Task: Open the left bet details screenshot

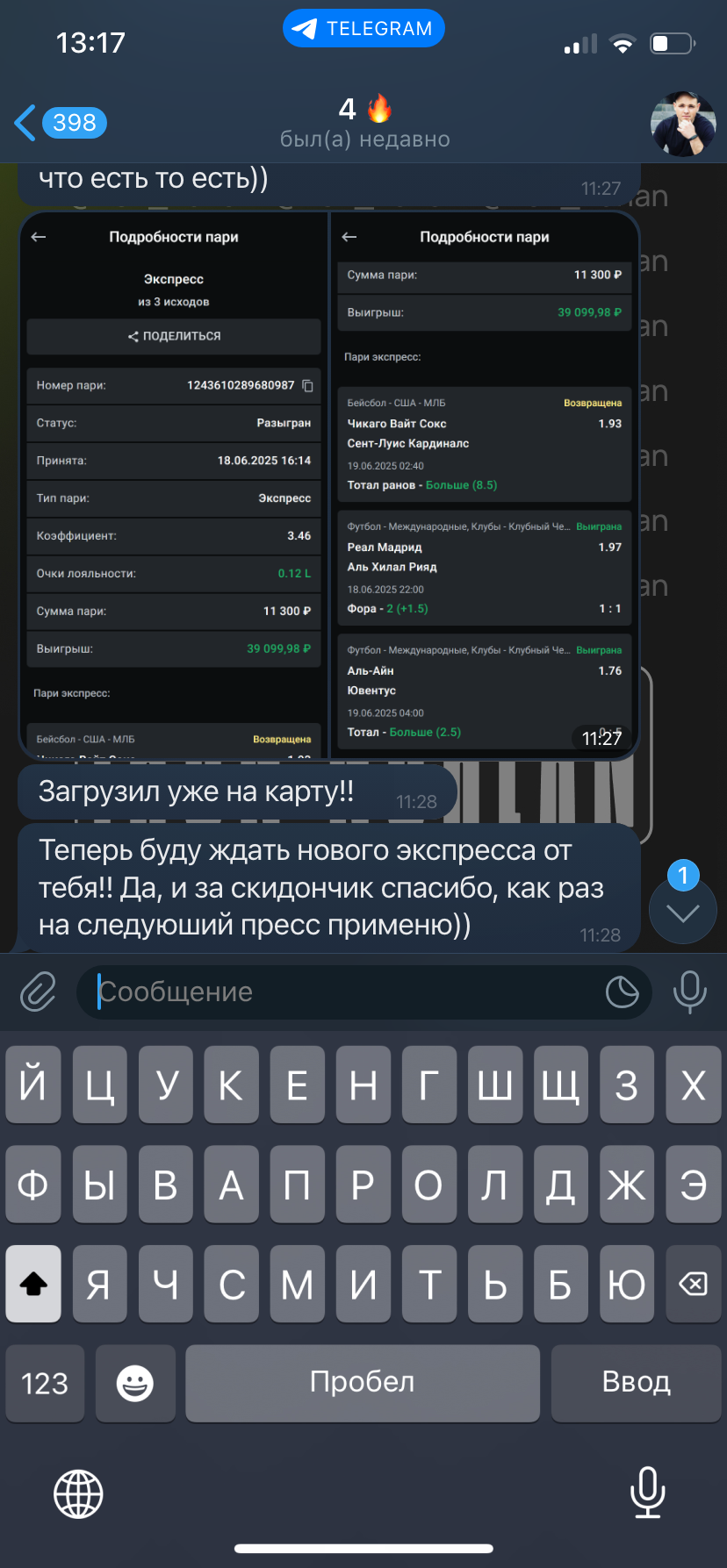Action: tap(174, 484)
